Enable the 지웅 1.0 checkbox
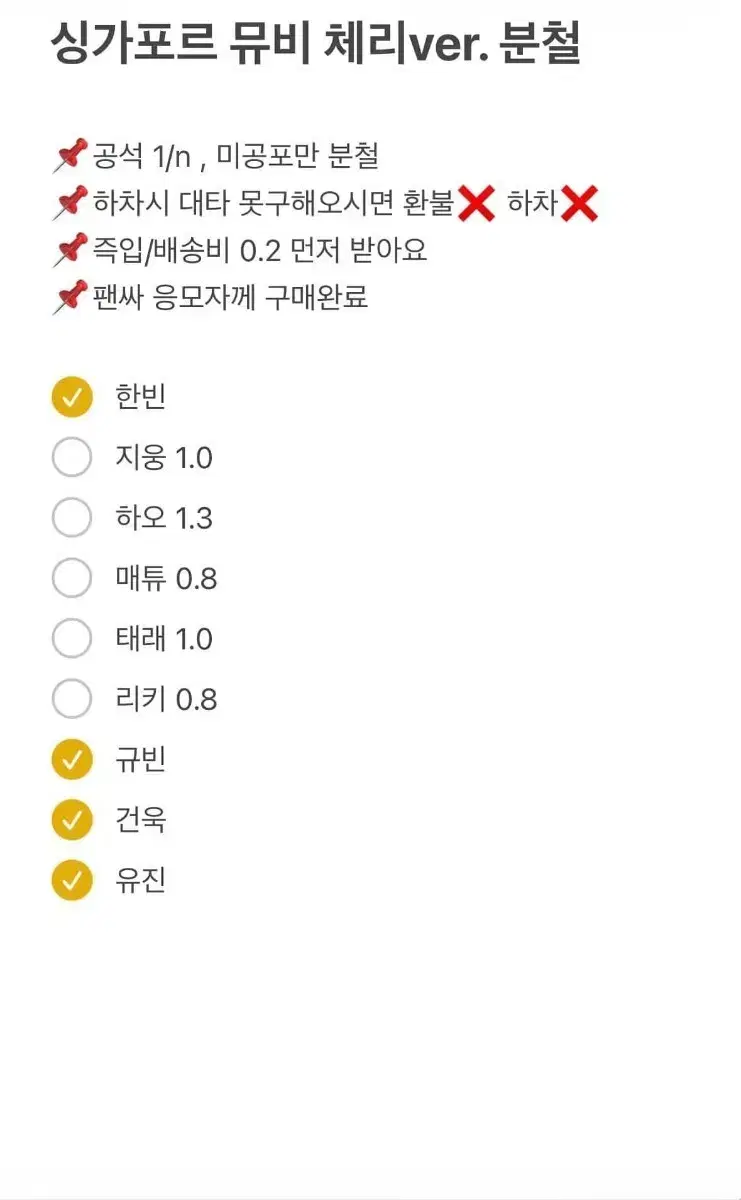The height and width of the screenshot is (1200, 741). pyautogui.click(x=71, y=457)
